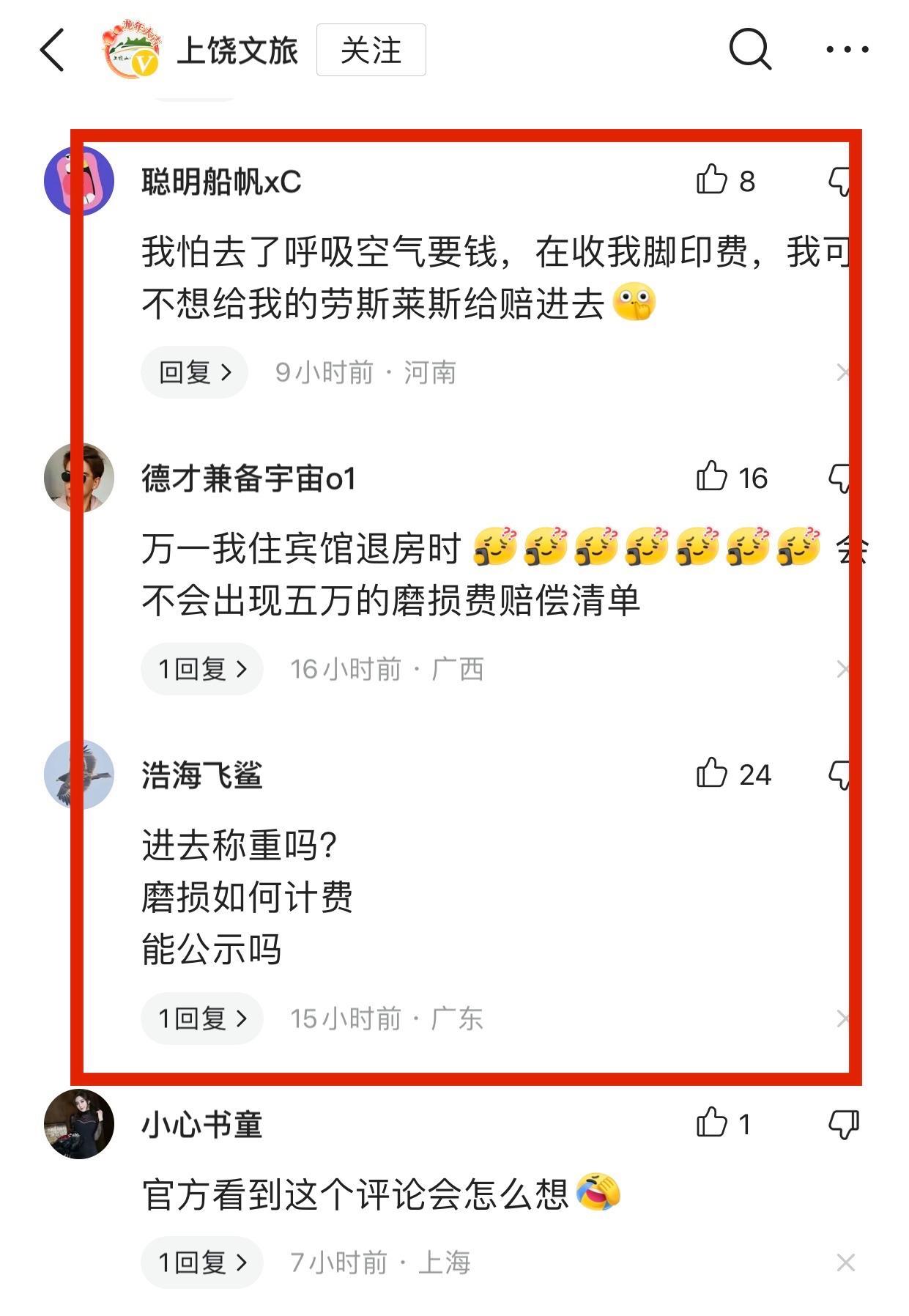
Task: View 小心书童's profile picture
Action: point(79,1123)
